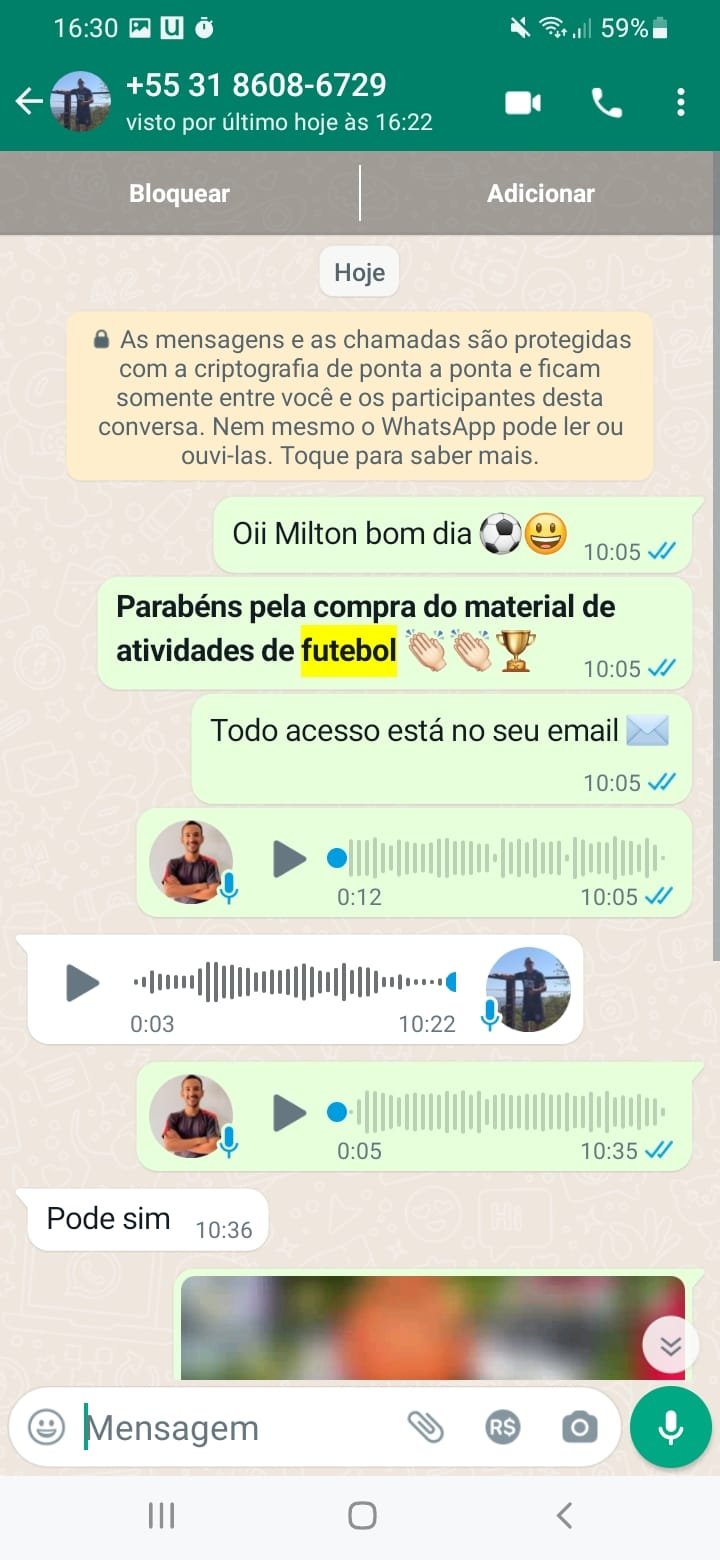Tap Bloquear to block this number
Screen dimensions: 720x1560
[x=179, y=193]
